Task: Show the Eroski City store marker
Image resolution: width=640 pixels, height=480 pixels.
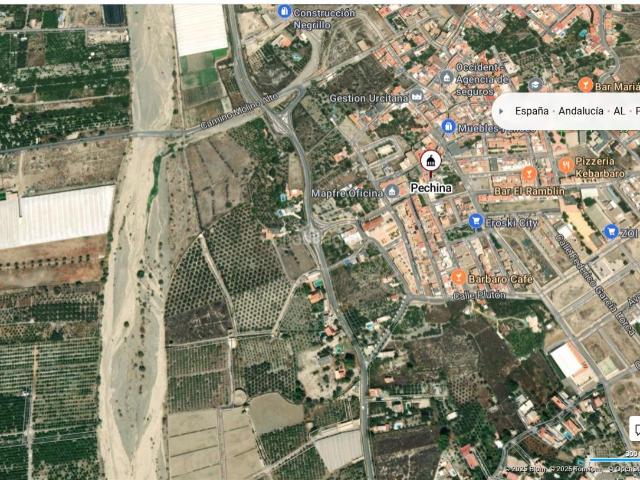Action: (476, 221)
